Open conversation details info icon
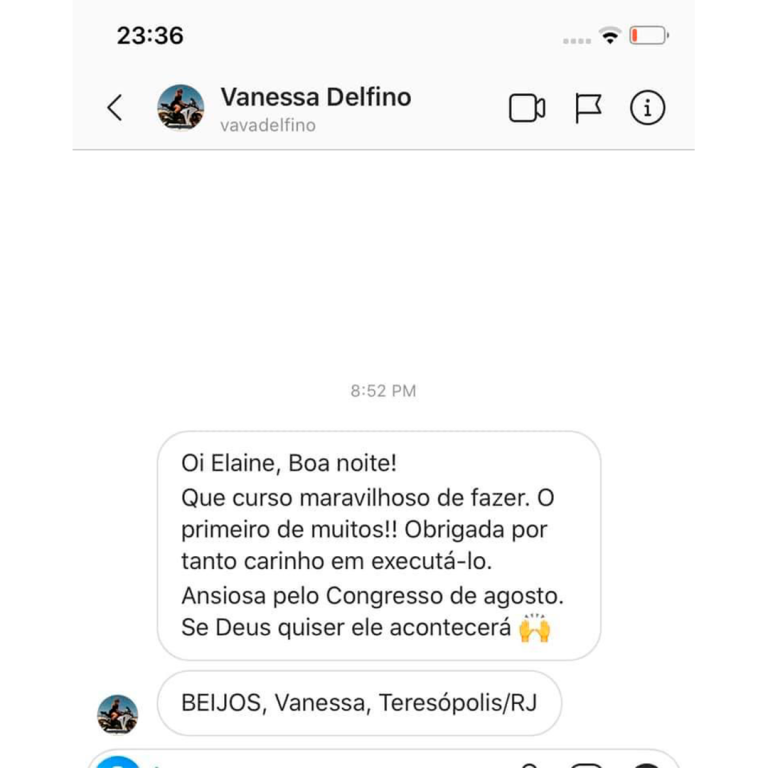The height and width of the screenshot is (768, 768). (647, 108)
